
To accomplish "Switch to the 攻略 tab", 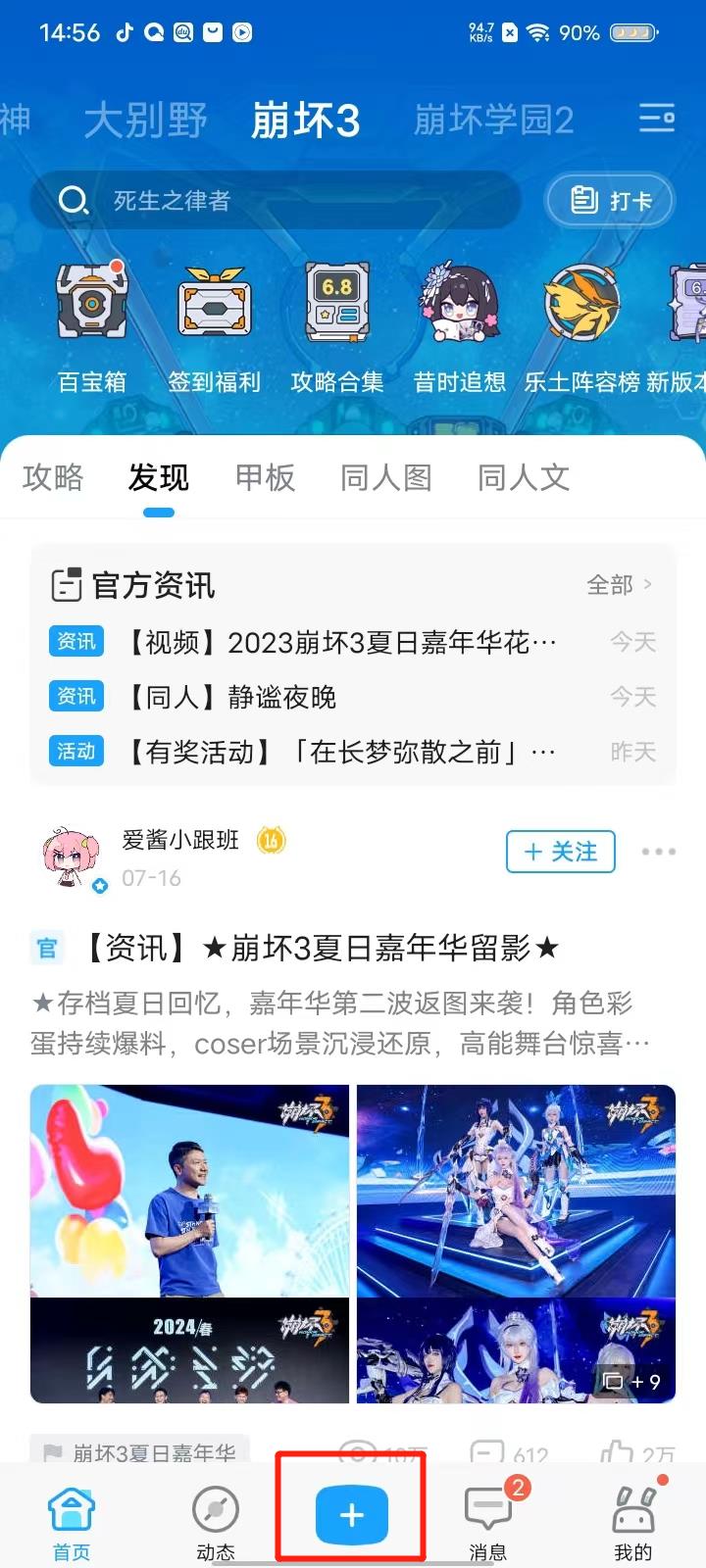I will pos(53,478).
